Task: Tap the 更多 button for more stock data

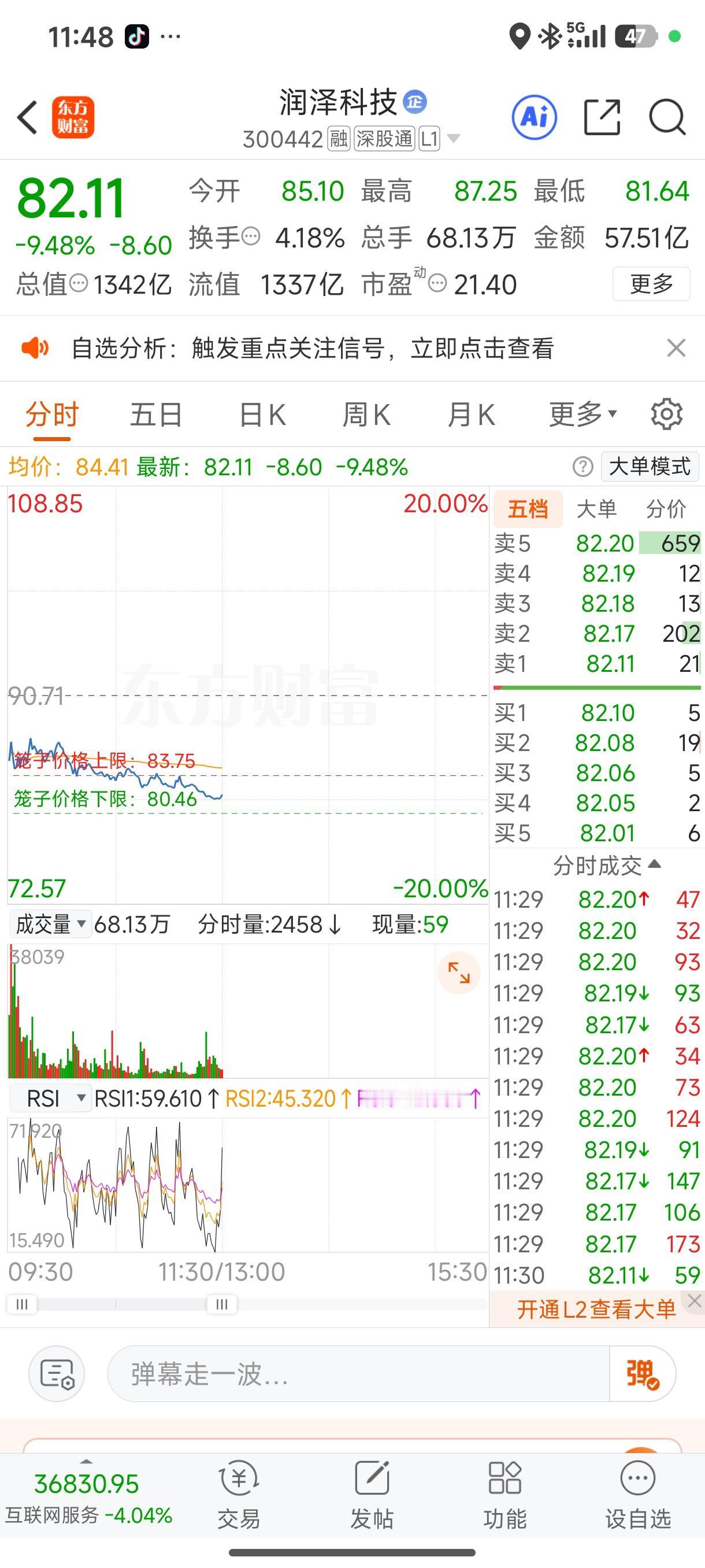Action: click(x=650, y=284)
